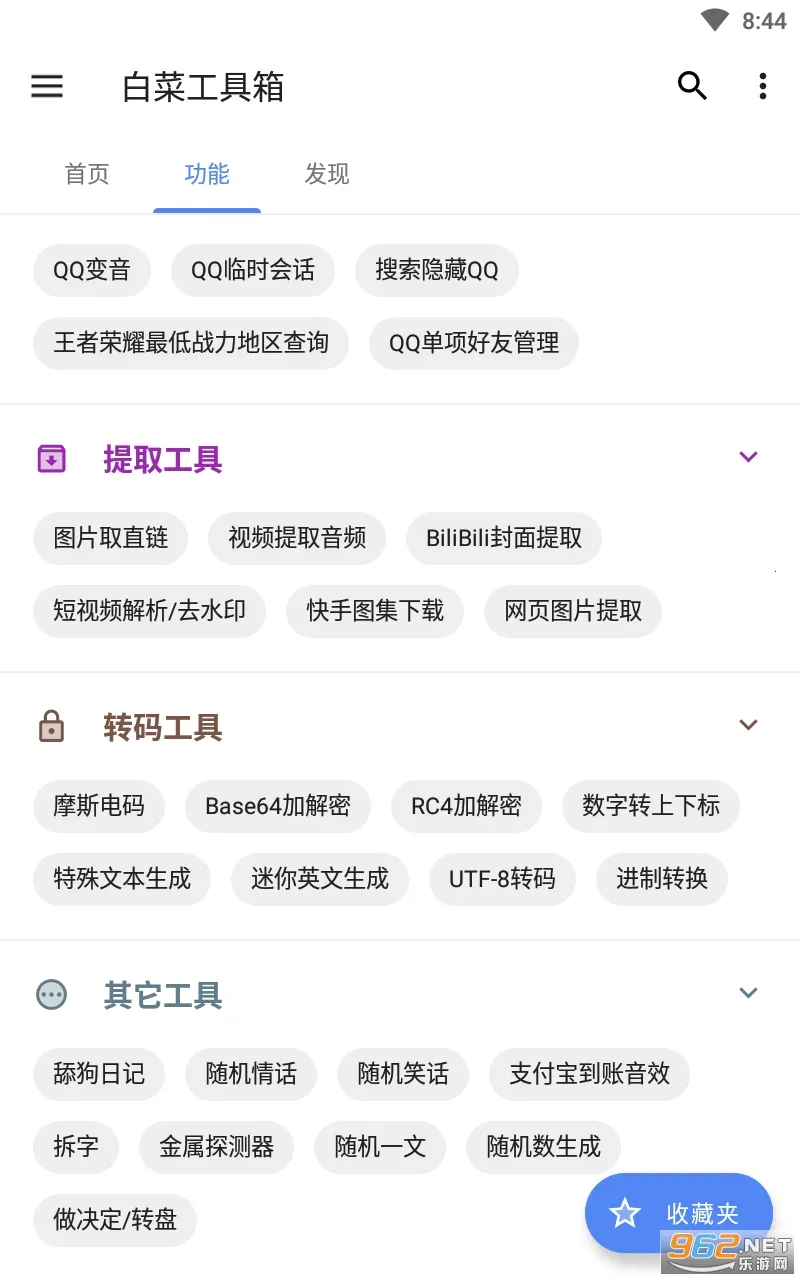Select Base64加解密

click(278, 806)
